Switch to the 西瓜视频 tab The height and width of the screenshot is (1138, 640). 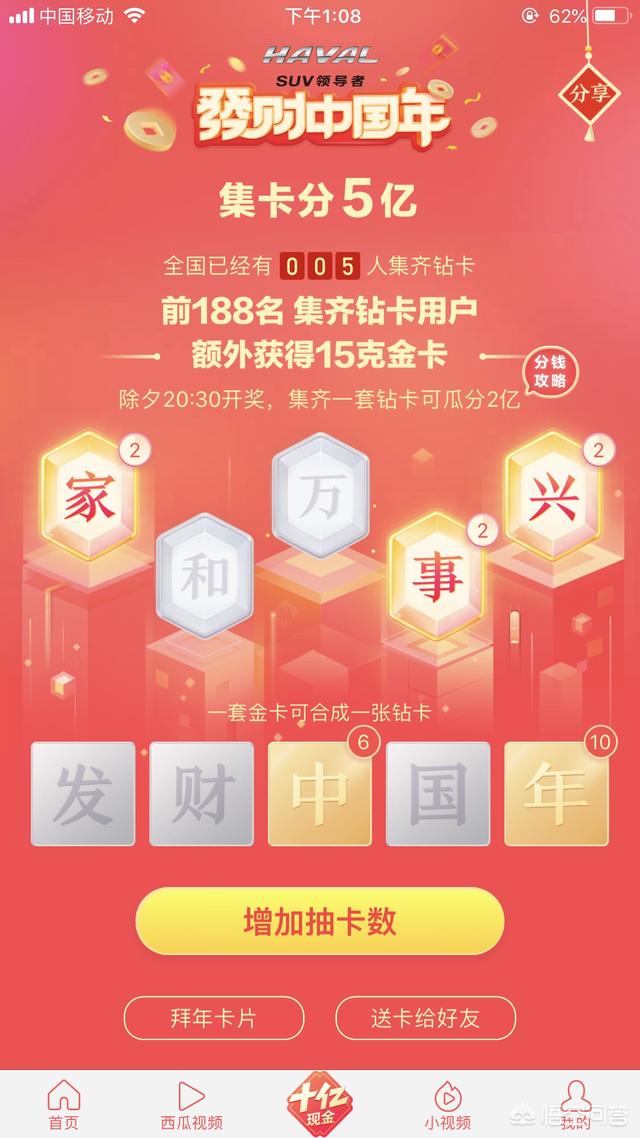click(192, 1104)
